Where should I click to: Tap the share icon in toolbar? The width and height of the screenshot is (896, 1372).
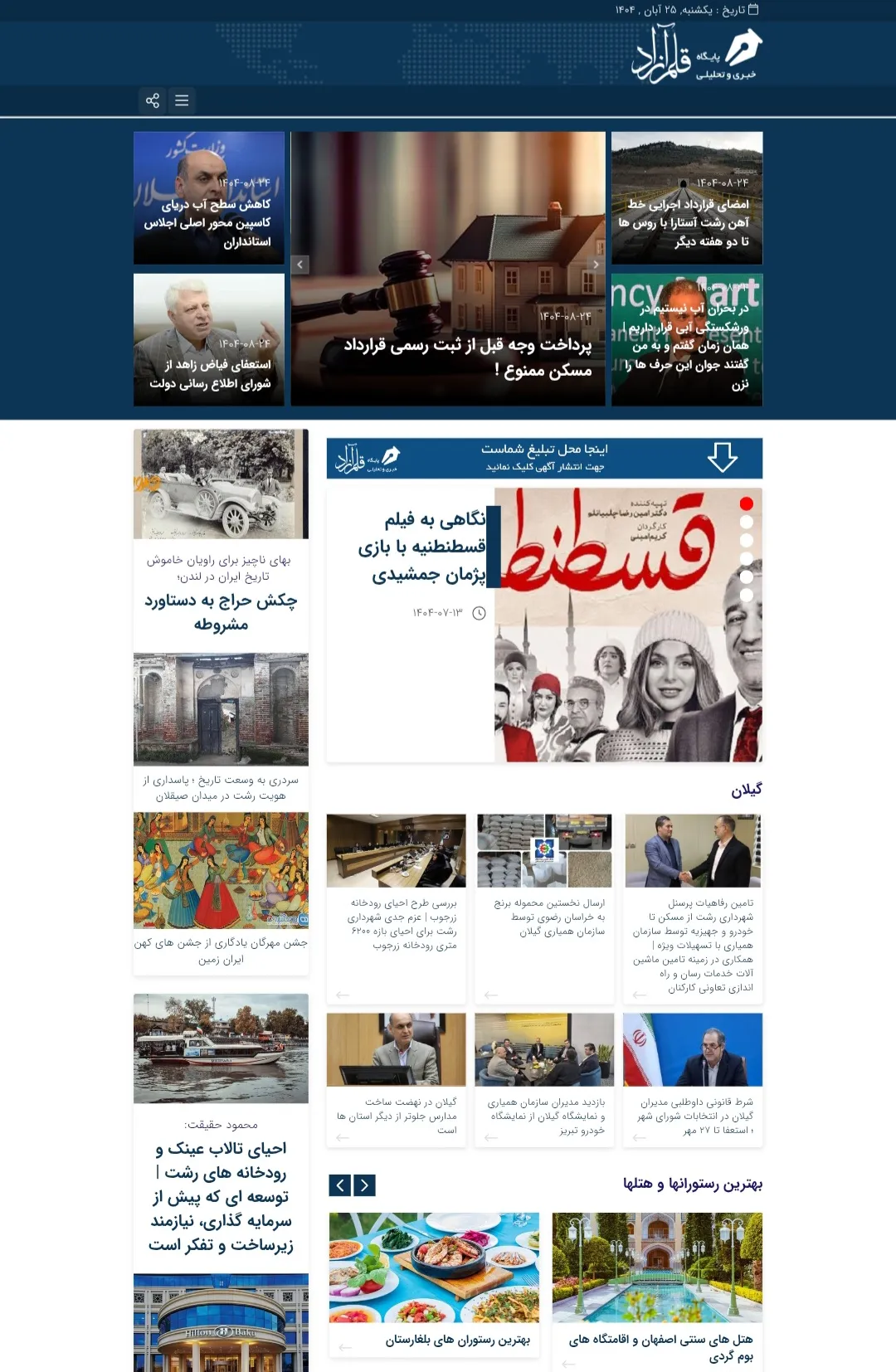[x=153, y=100]
